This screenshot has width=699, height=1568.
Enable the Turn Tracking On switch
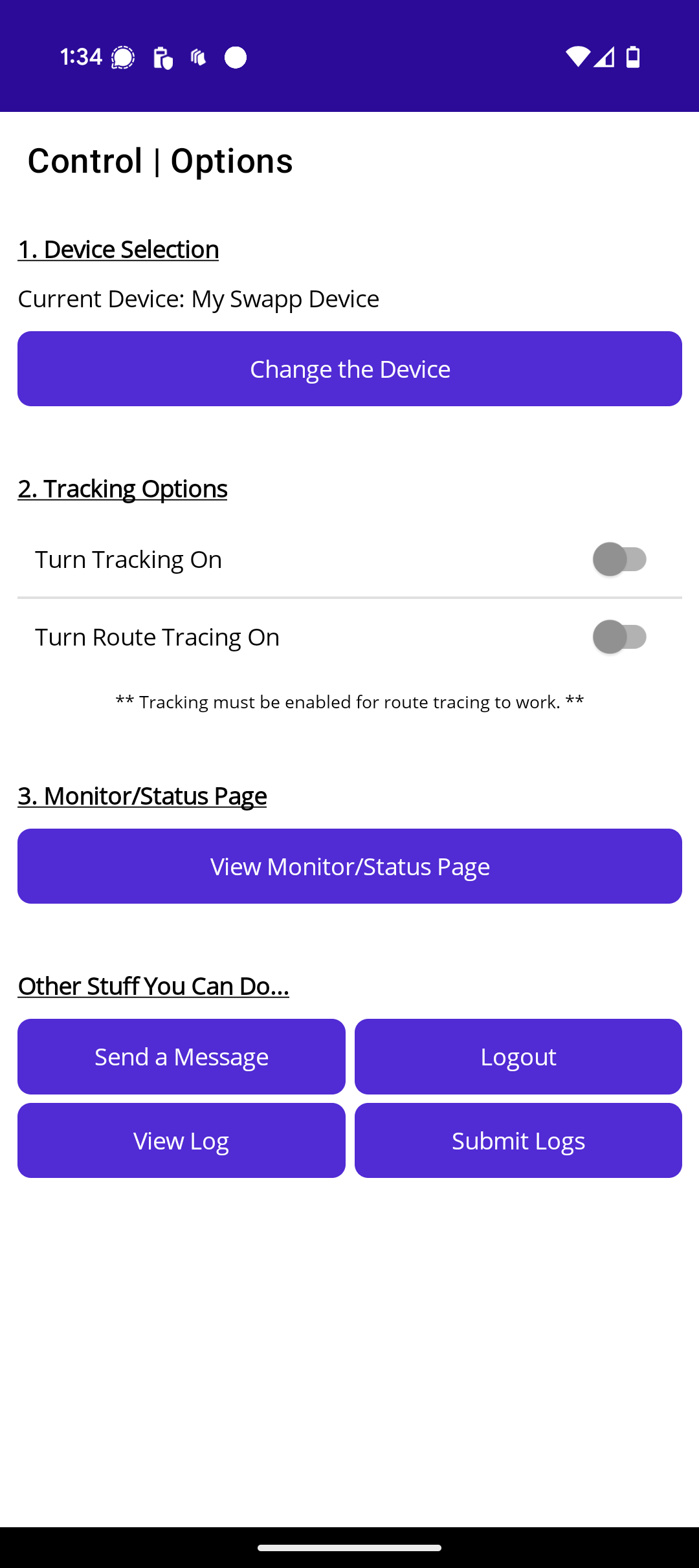(x=619, y=560)
